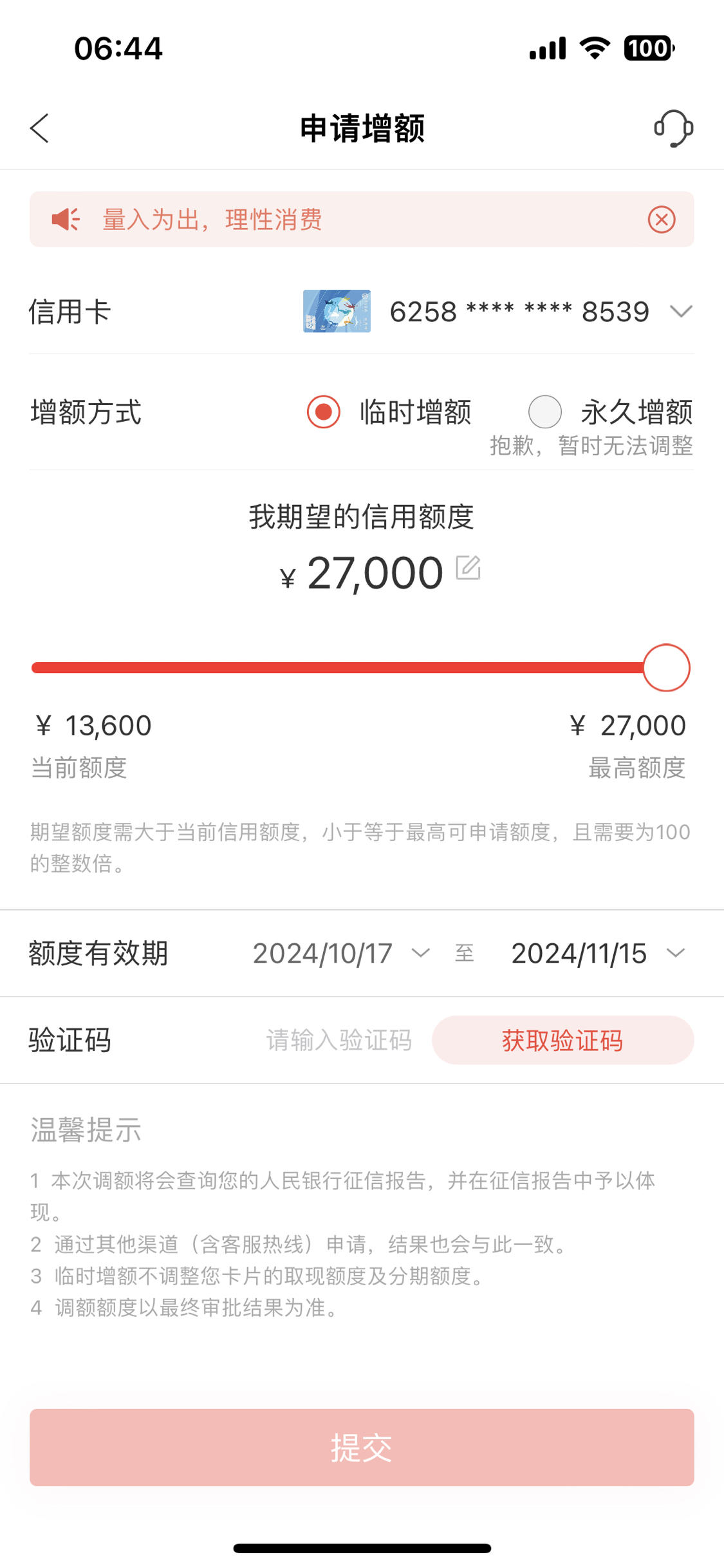Open end date picker 2024/11/15
724x1568 pixels.
tap(599, 954)
